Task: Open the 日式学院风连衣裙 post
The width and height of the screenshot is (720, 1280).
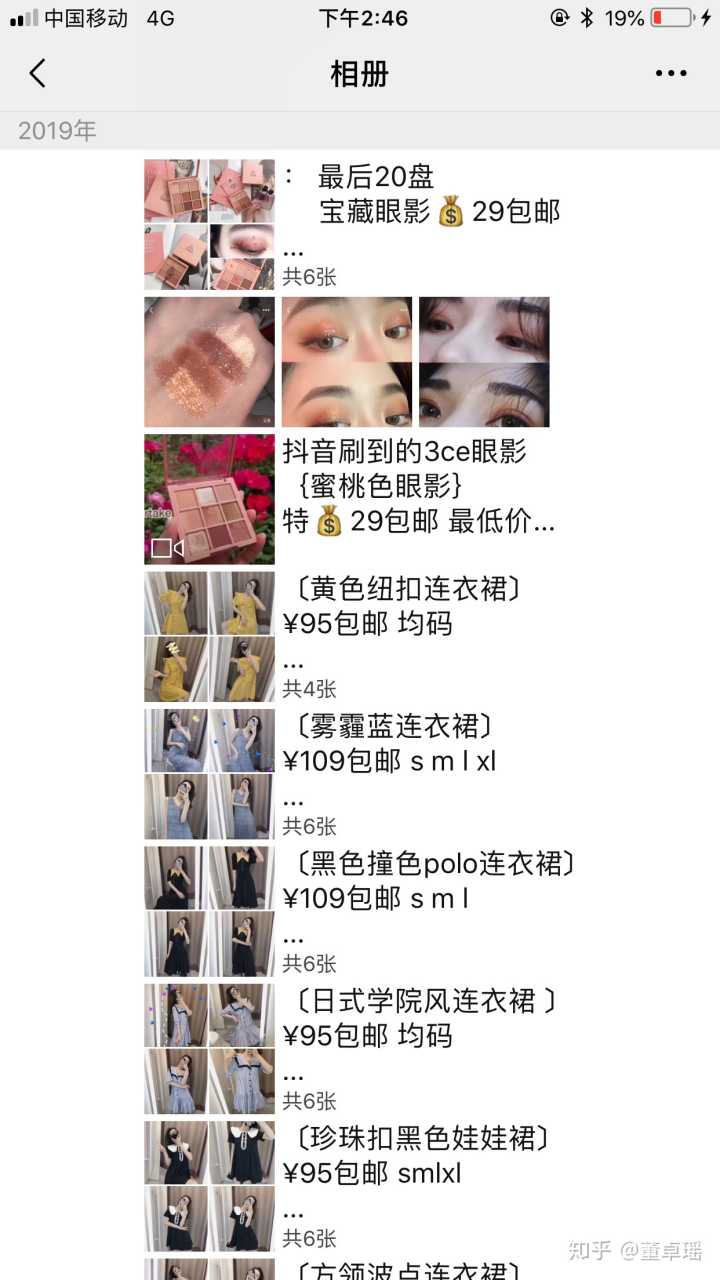Action: (418, 1017)
